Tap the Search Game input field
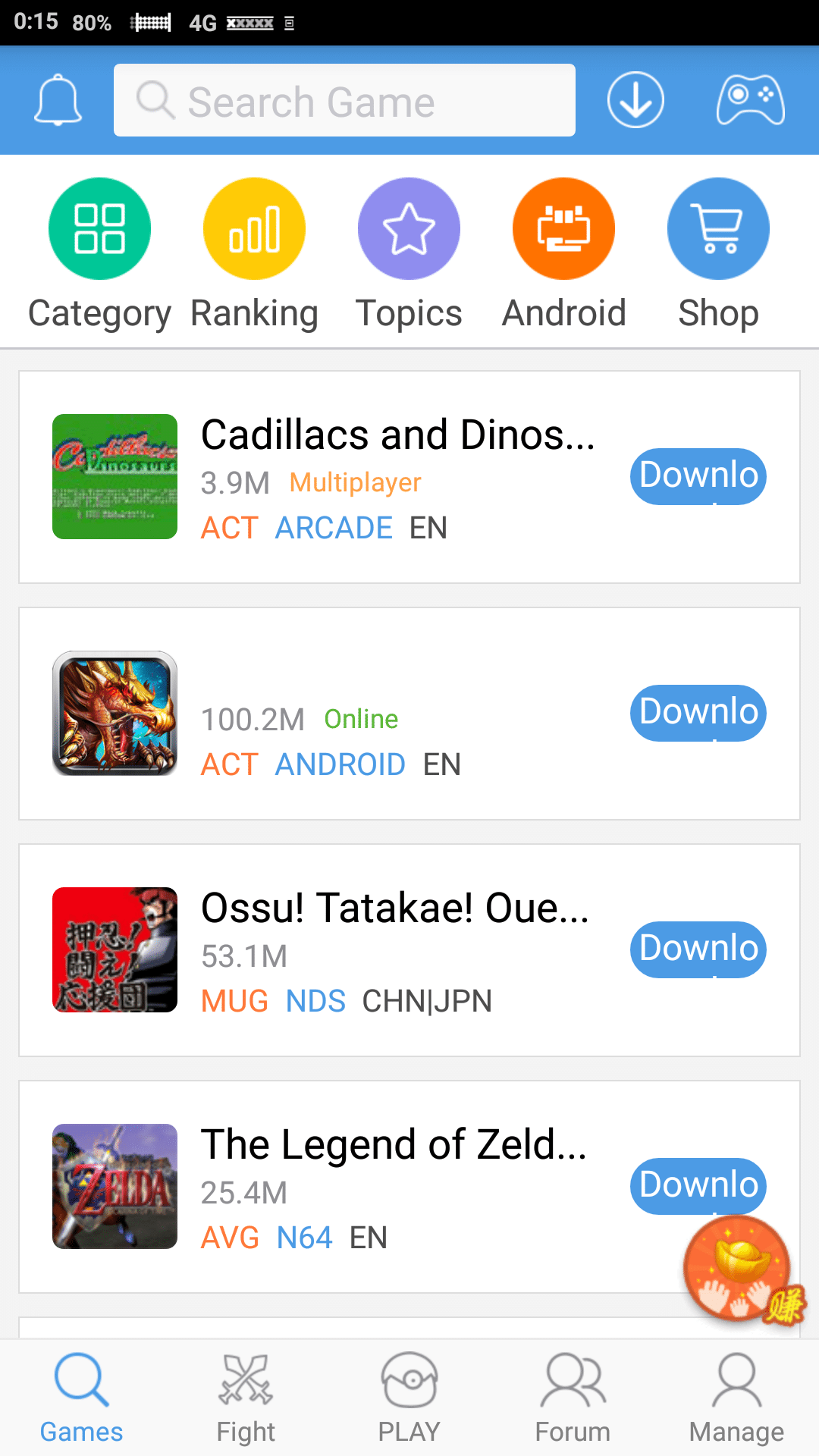This screenshot has width=819, height=1456. point(344,99)
